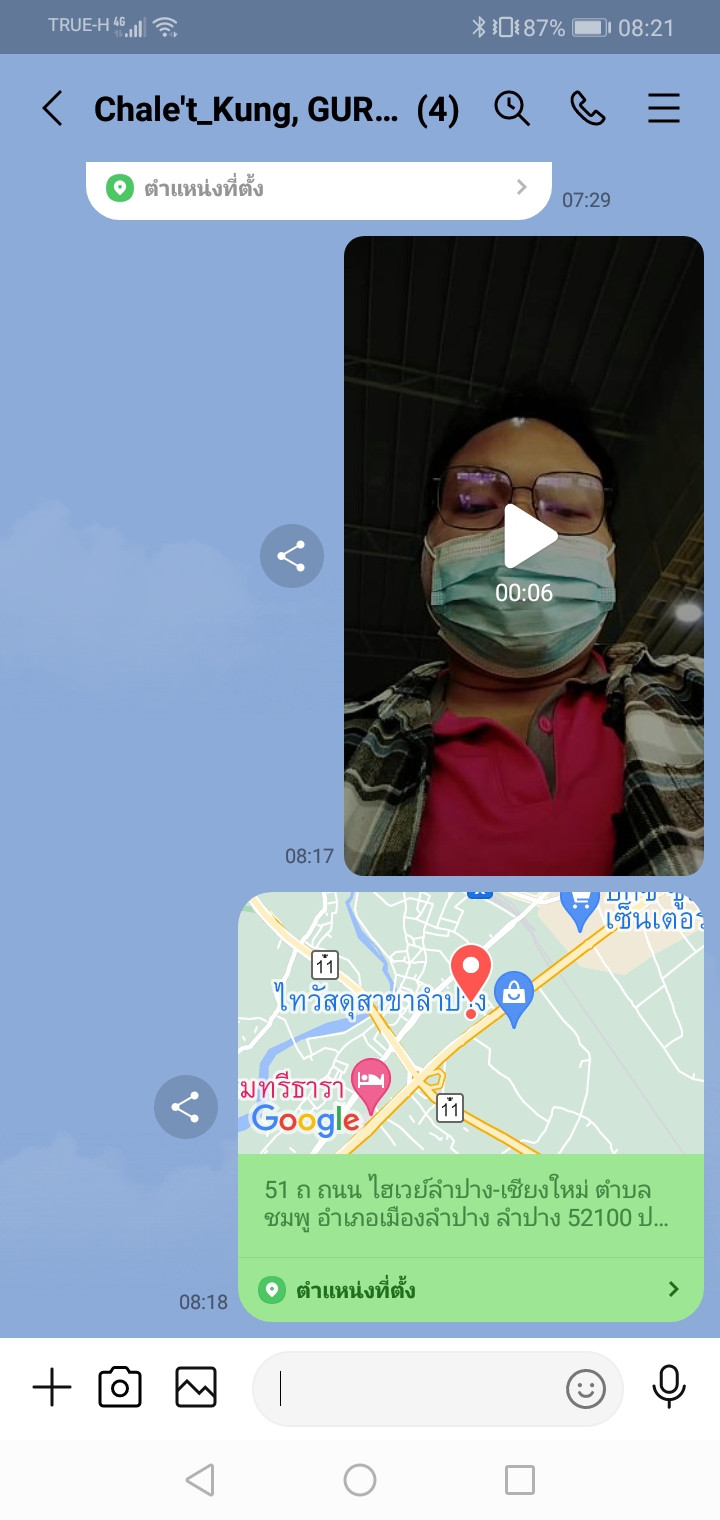This screenshot has width=720, height=1520.
Task: Share the video sent at 08:17
Action: (291, 556)
